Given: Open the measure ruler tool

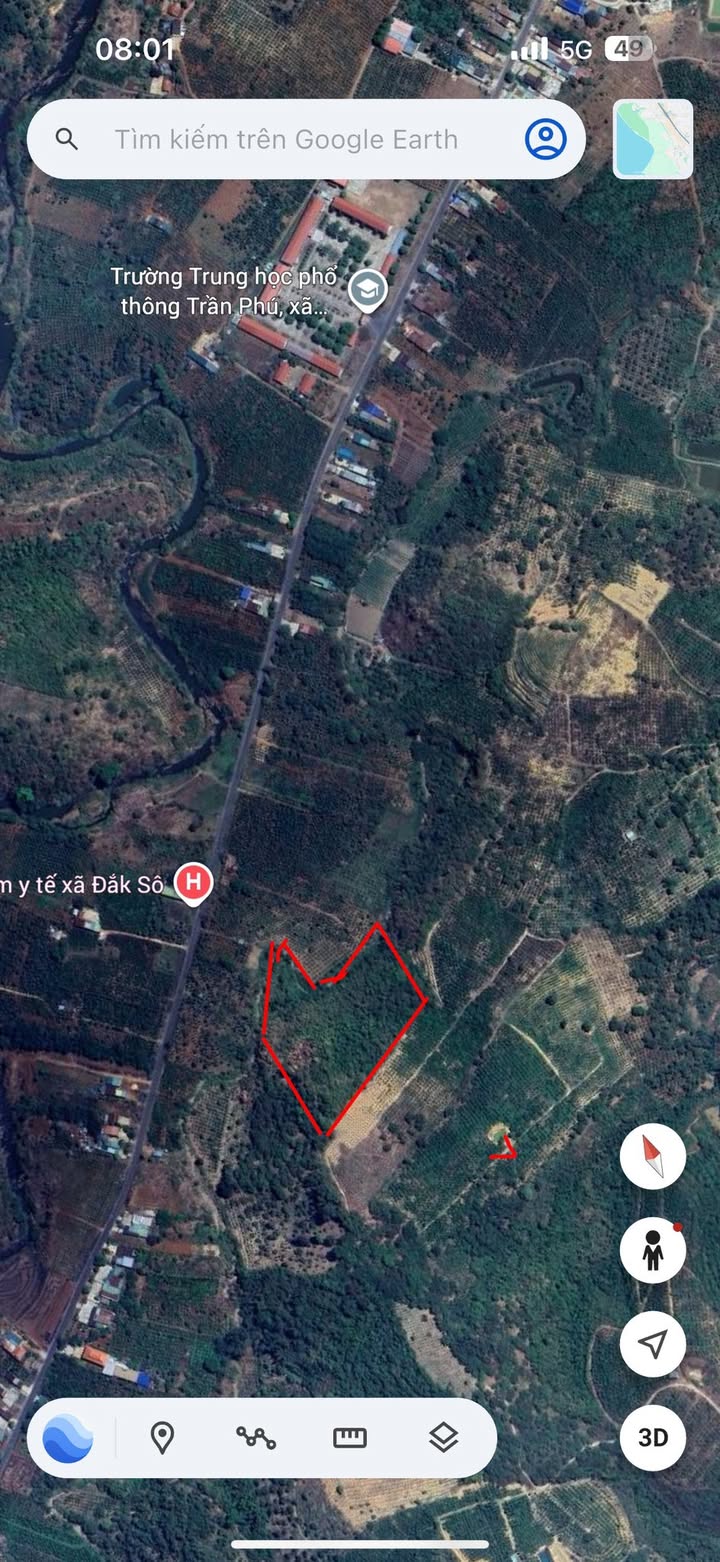Looking at the screenshot, I should coord(349,1438).
